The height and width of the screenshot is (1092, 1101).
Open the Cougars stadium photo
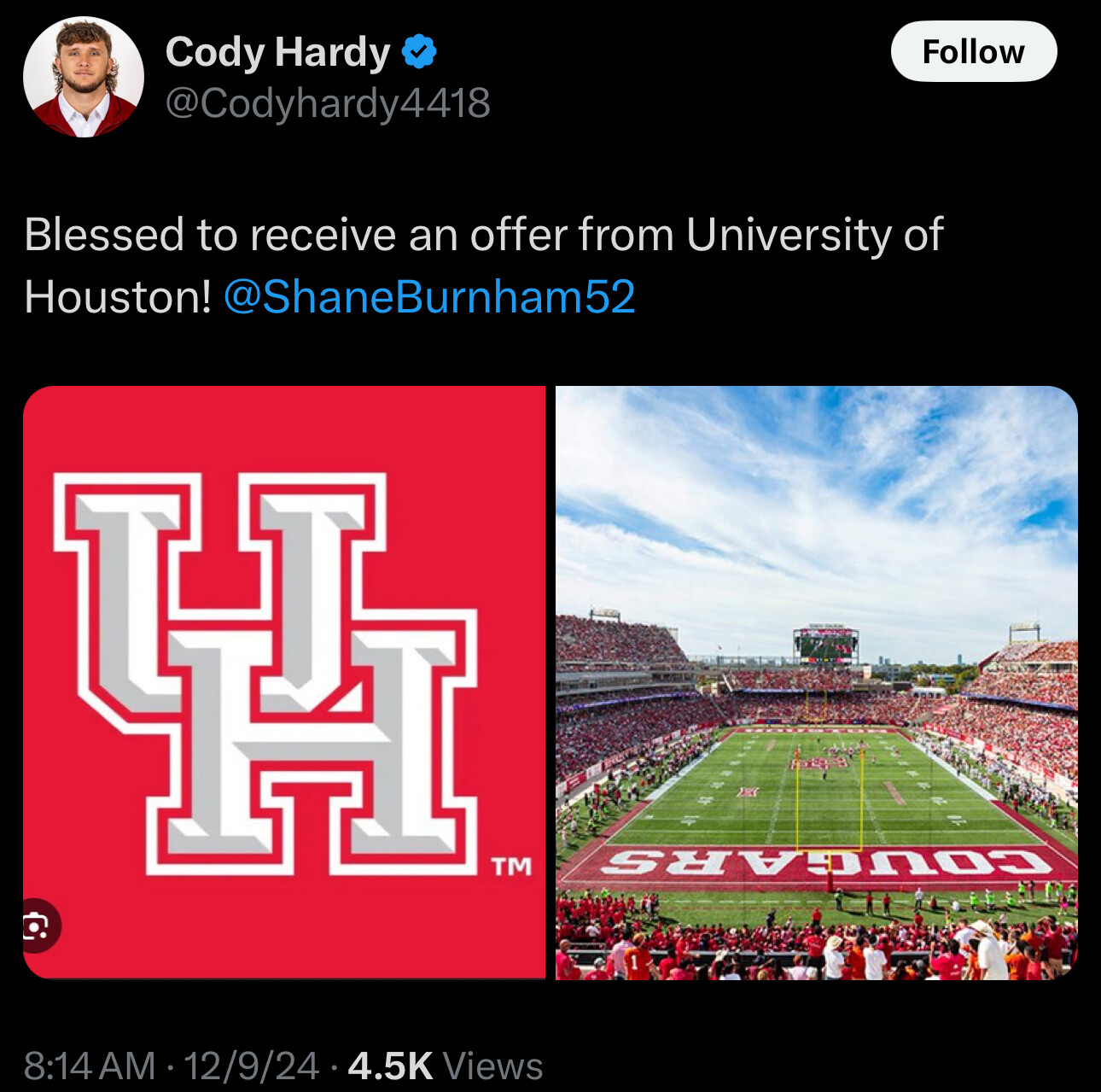coord(816,681)
